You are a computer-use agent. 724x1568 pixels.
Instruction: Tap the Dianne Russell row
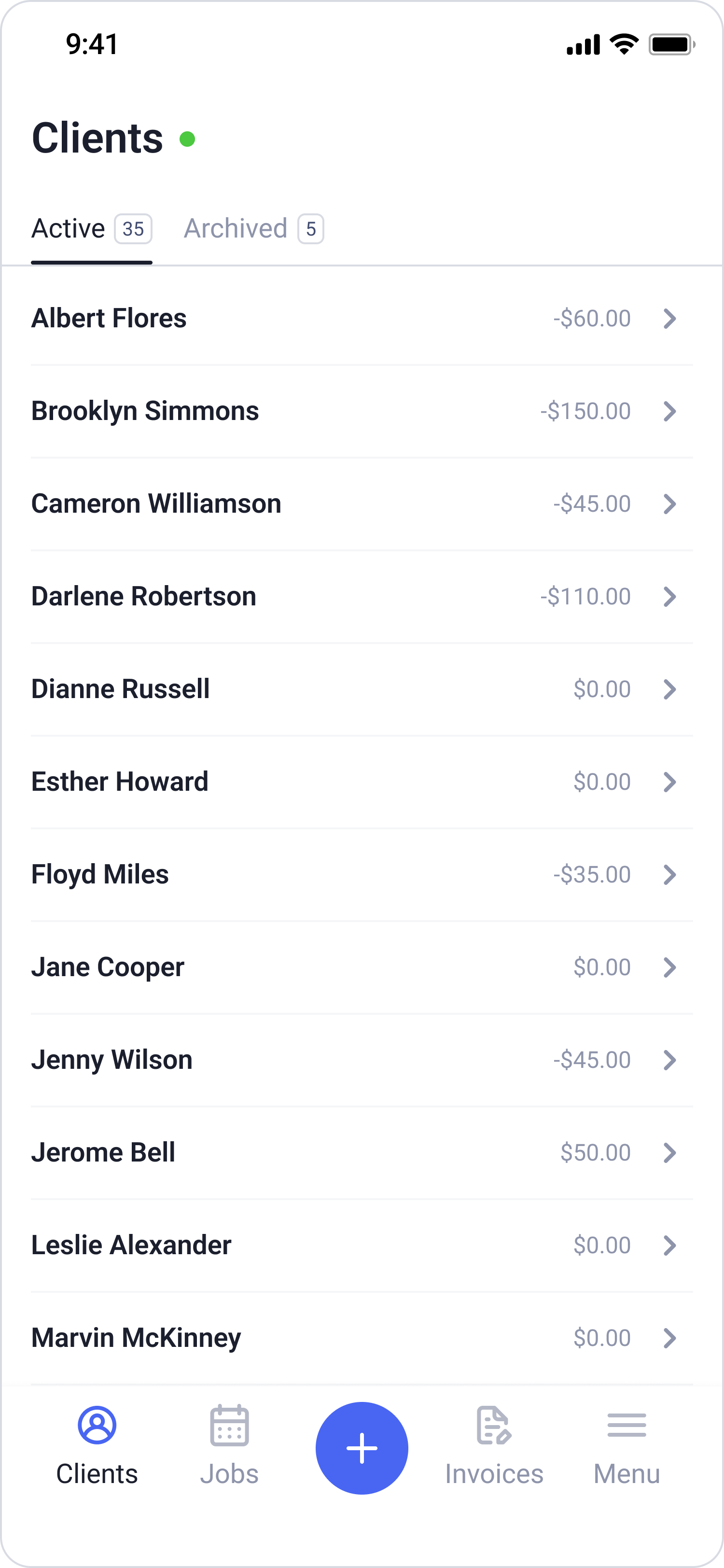(362, 689)
